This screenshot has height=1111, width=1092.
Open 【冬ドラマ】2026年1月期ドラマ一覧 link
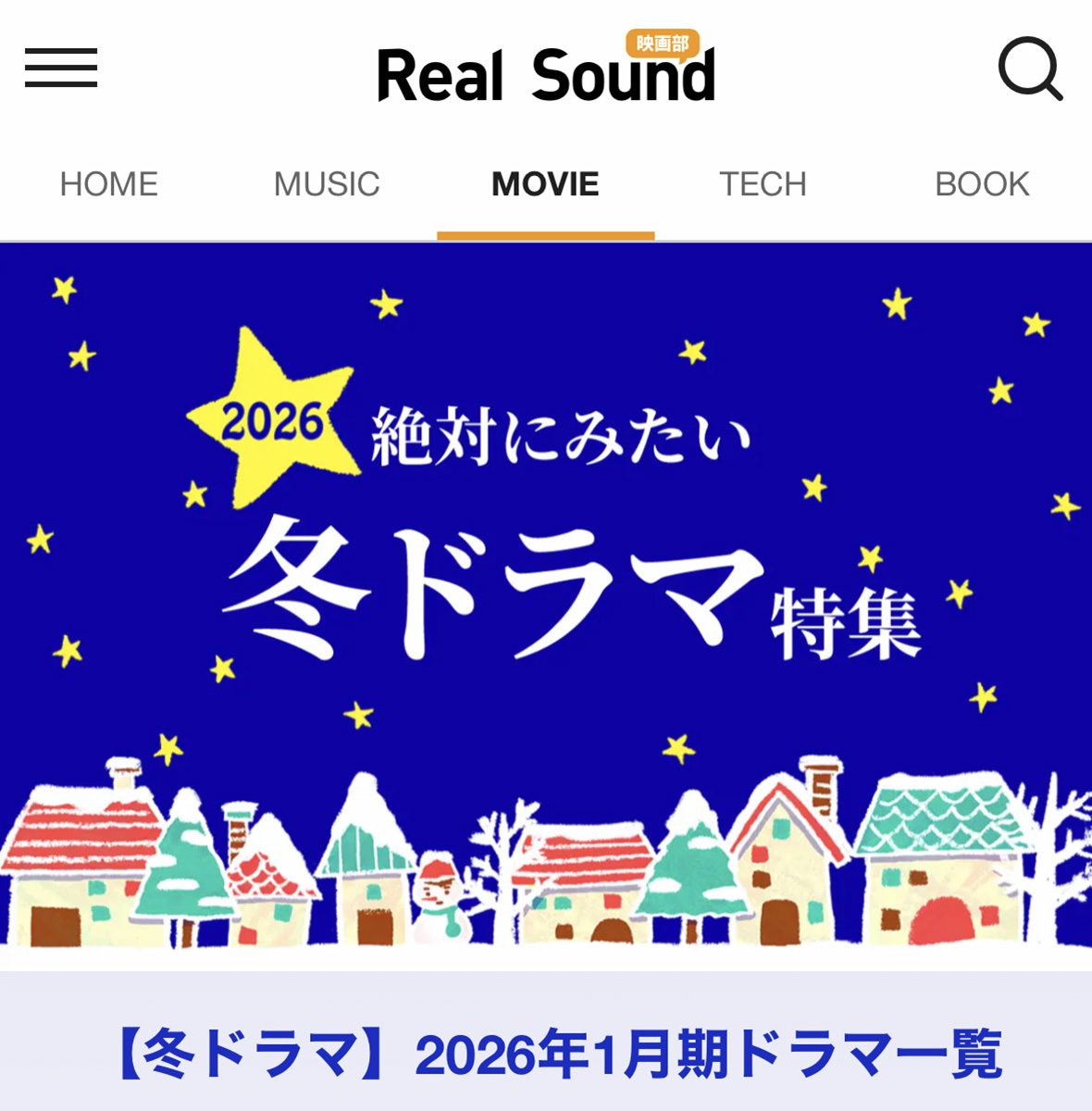click(559, 1054)
